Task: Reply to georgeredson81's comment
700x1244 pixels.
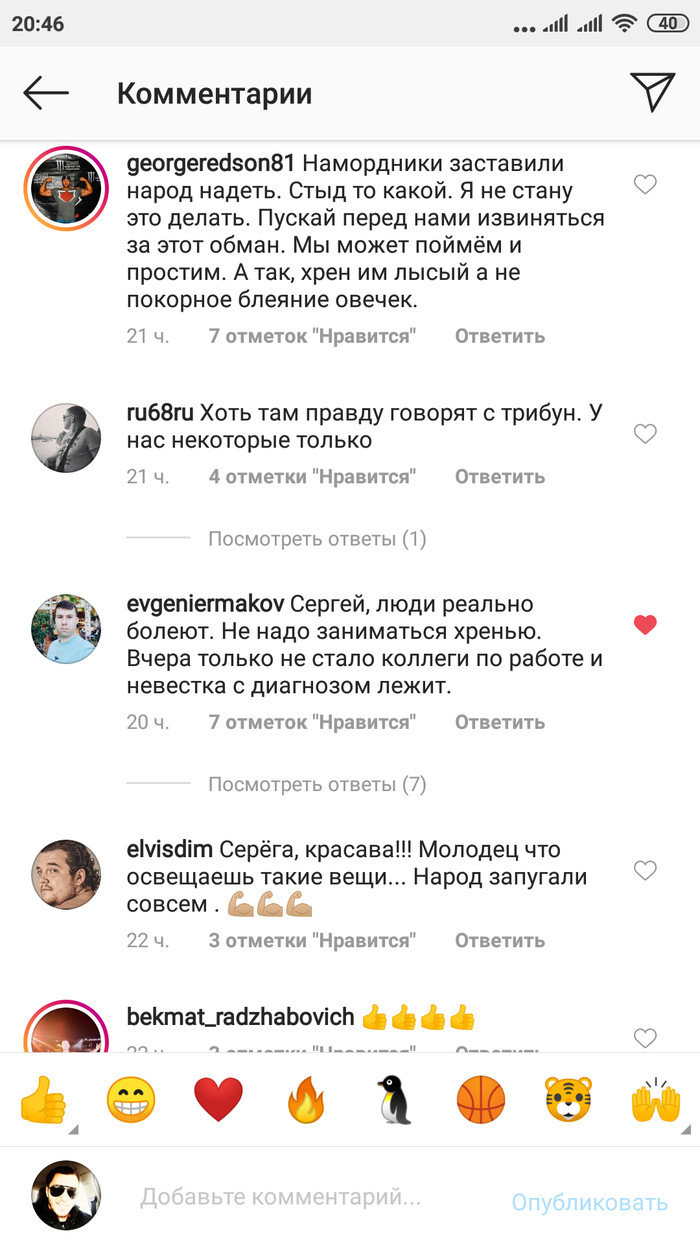Action: (x=499, y=336)
